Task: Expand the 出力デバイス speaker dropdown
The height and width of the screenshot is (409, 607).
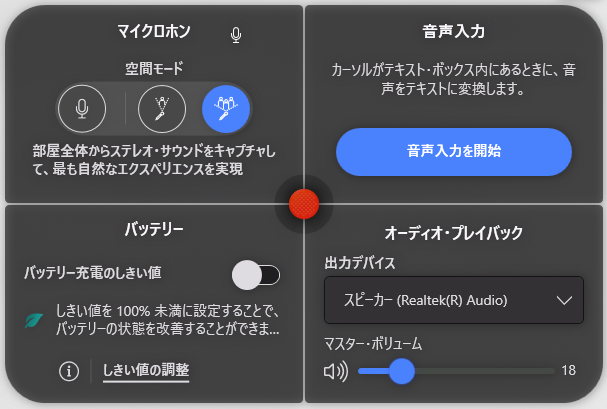Action: 454,299
